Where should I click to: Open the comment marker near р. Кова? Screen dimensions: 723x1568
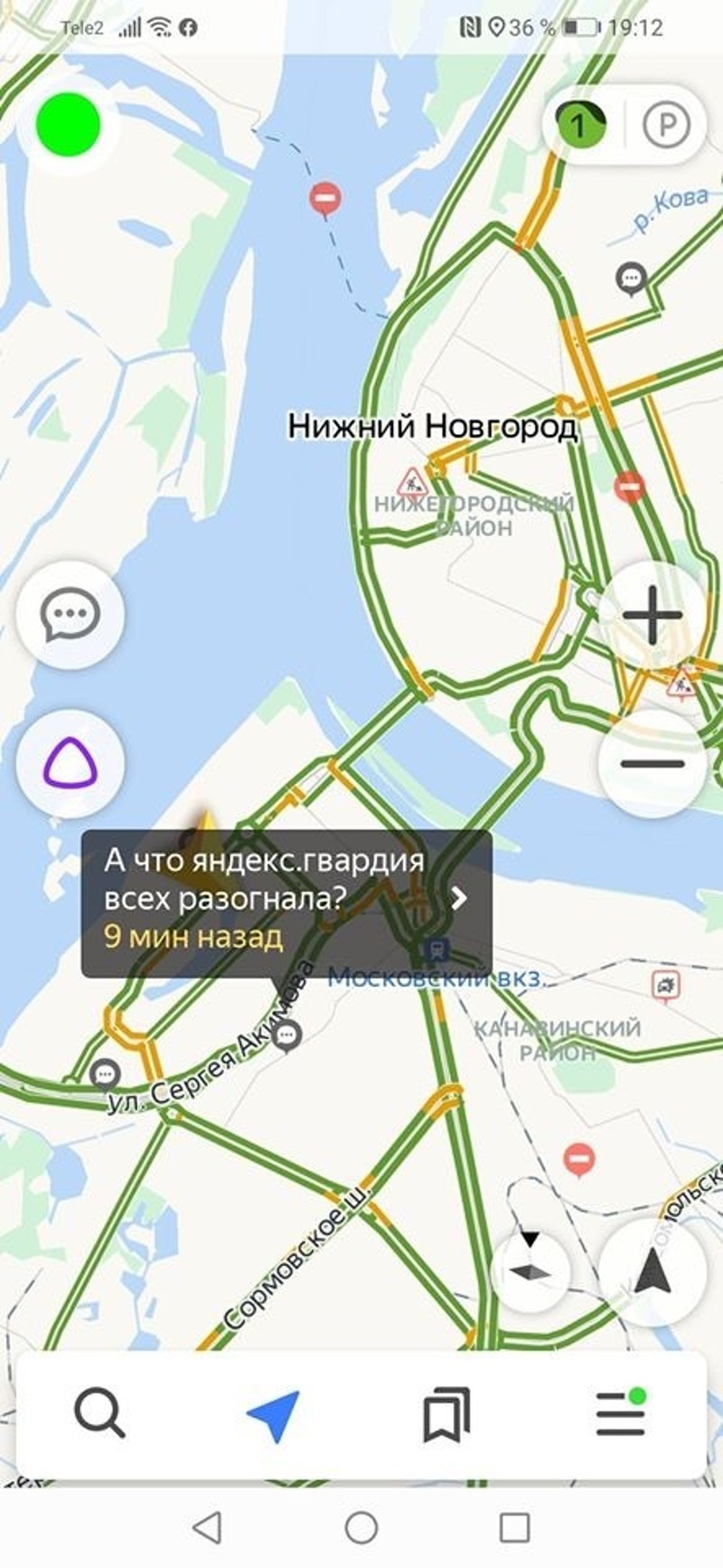tap(631, 278)
